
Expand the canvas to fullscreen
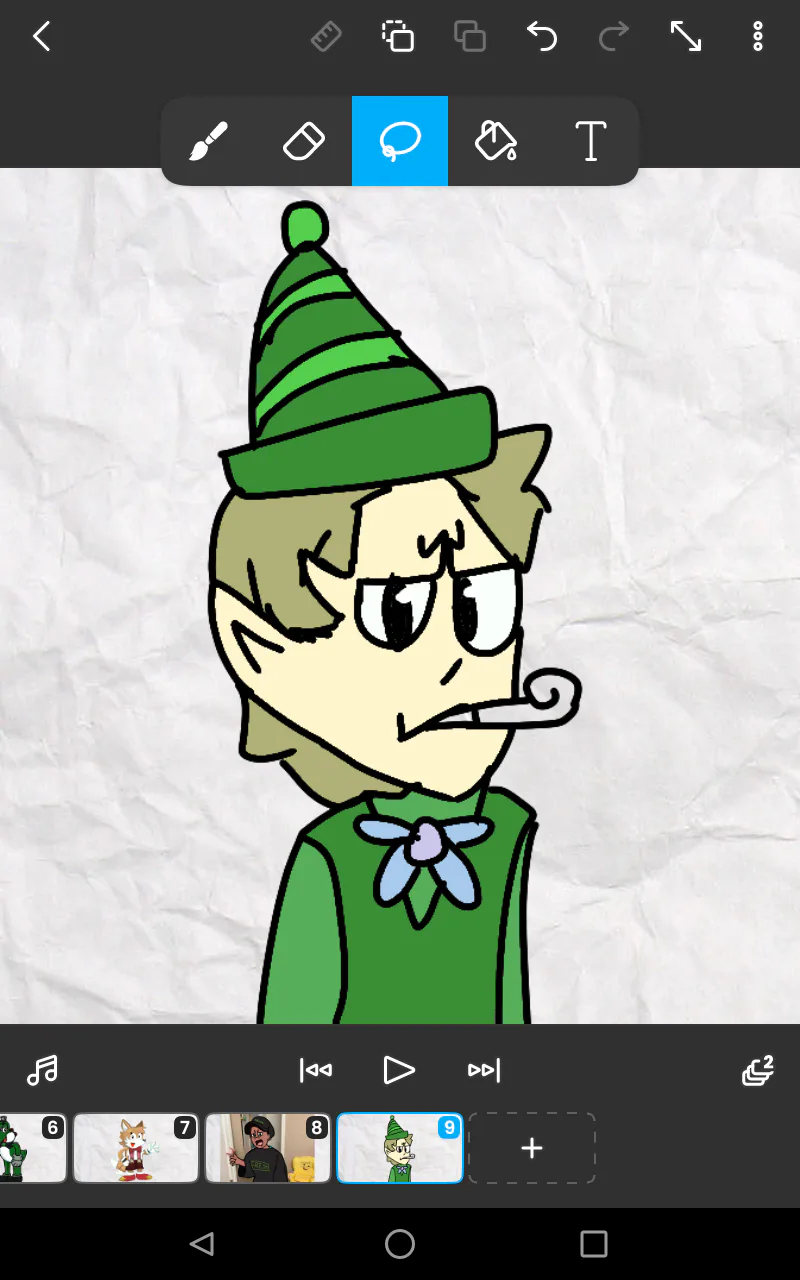[686, 37]
